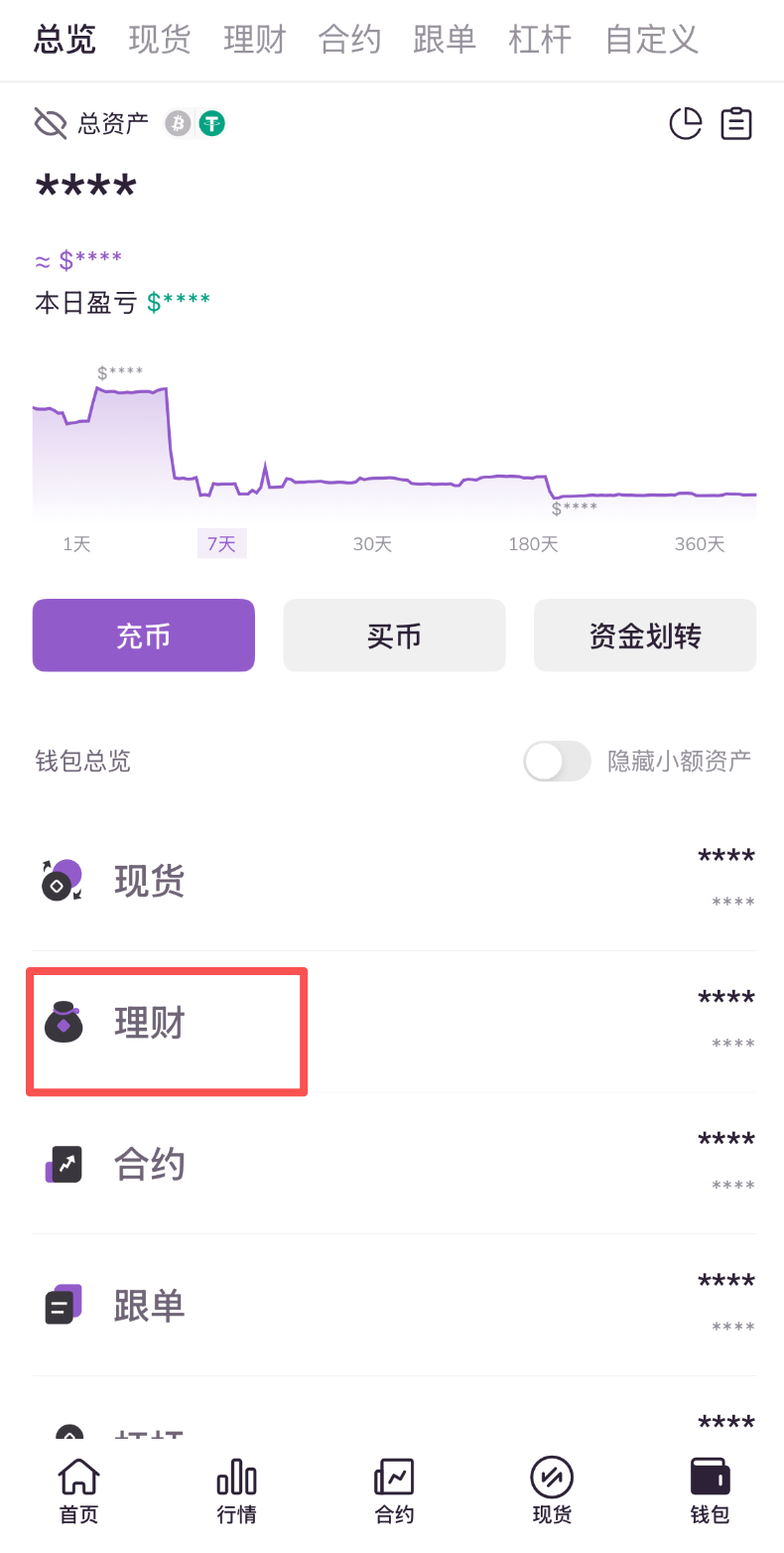Switch to the 现货 top tab
Image resolution: width=784 pixels, height=1553 pixels.
(160, 40)
